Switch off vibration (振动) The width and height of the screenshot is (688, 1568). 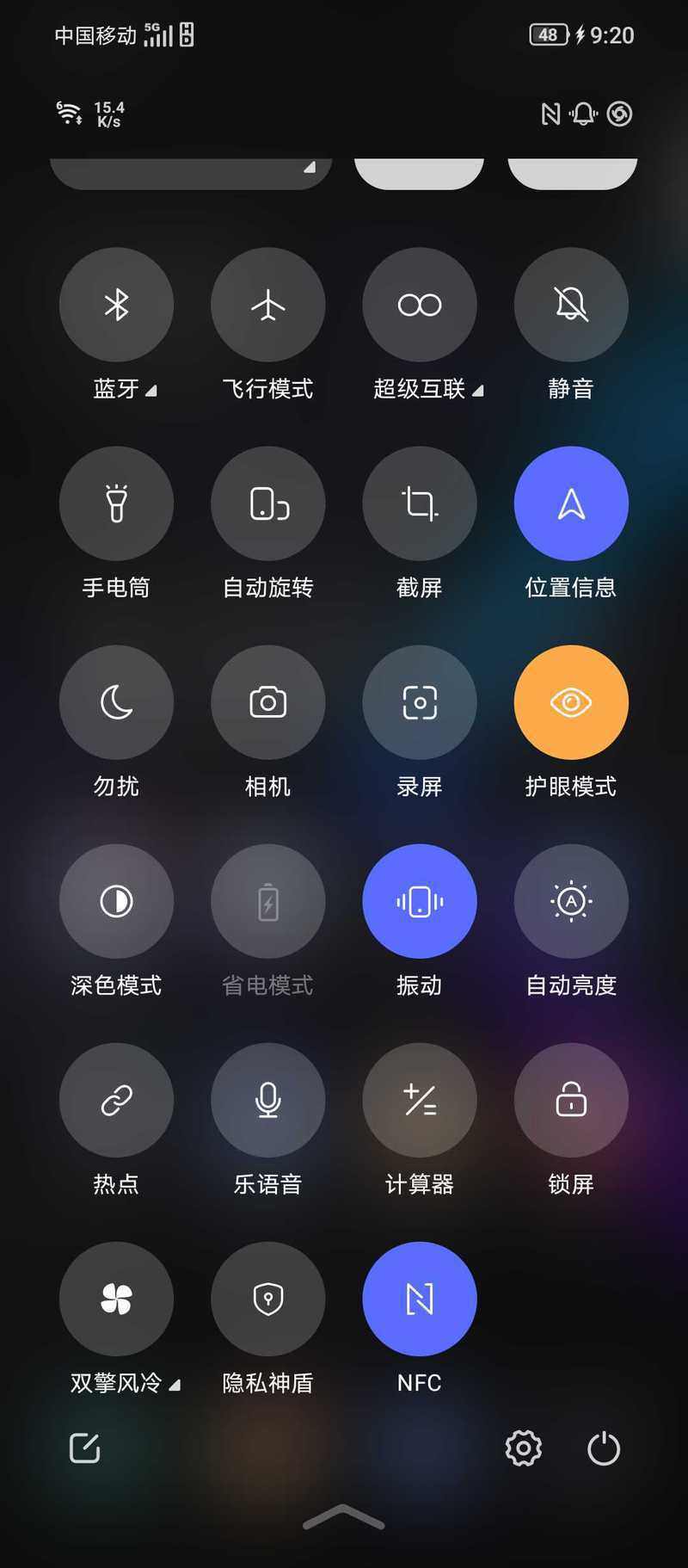(420, 901)
